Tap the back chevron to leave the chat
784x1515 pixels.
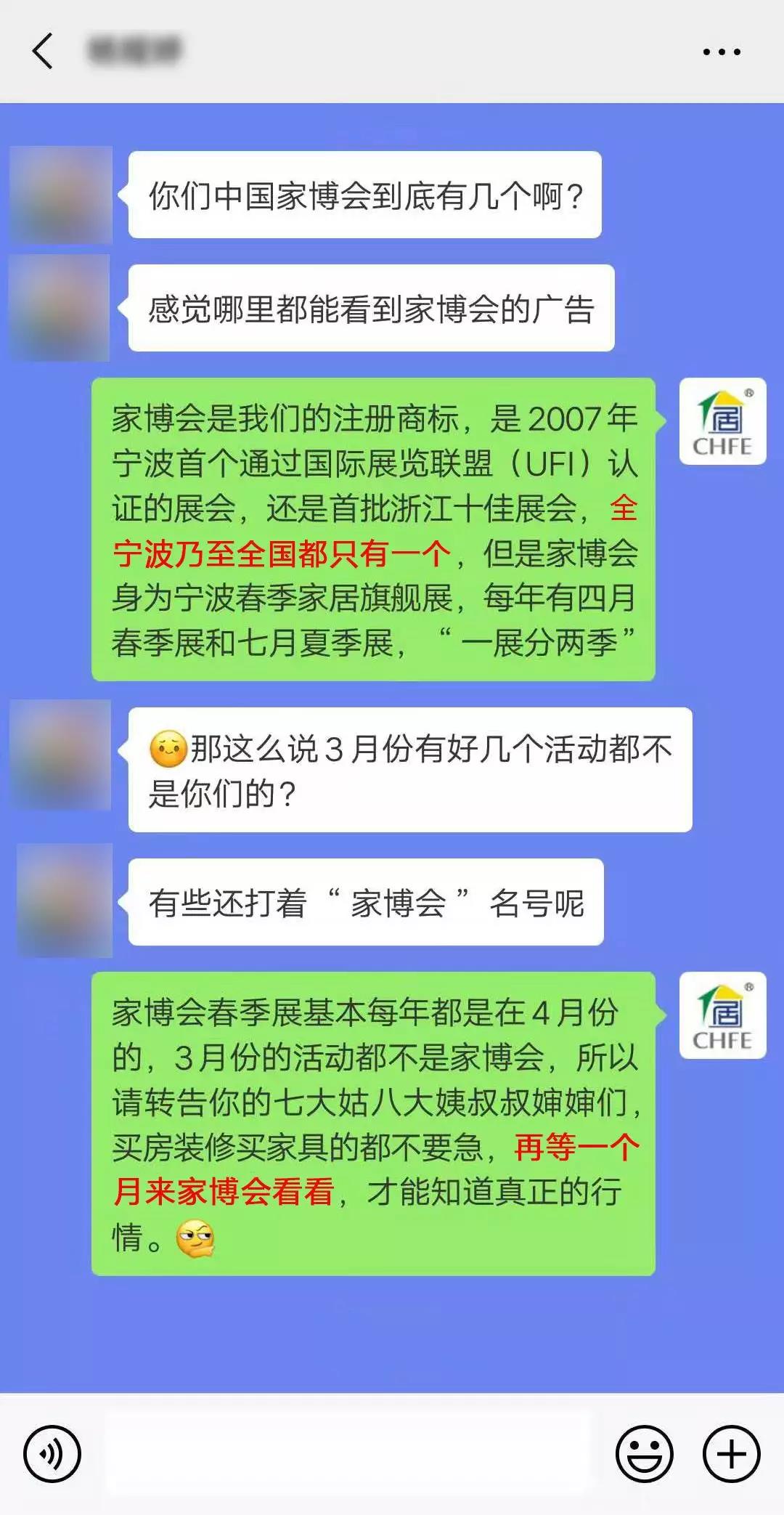[x=44, y=52]
